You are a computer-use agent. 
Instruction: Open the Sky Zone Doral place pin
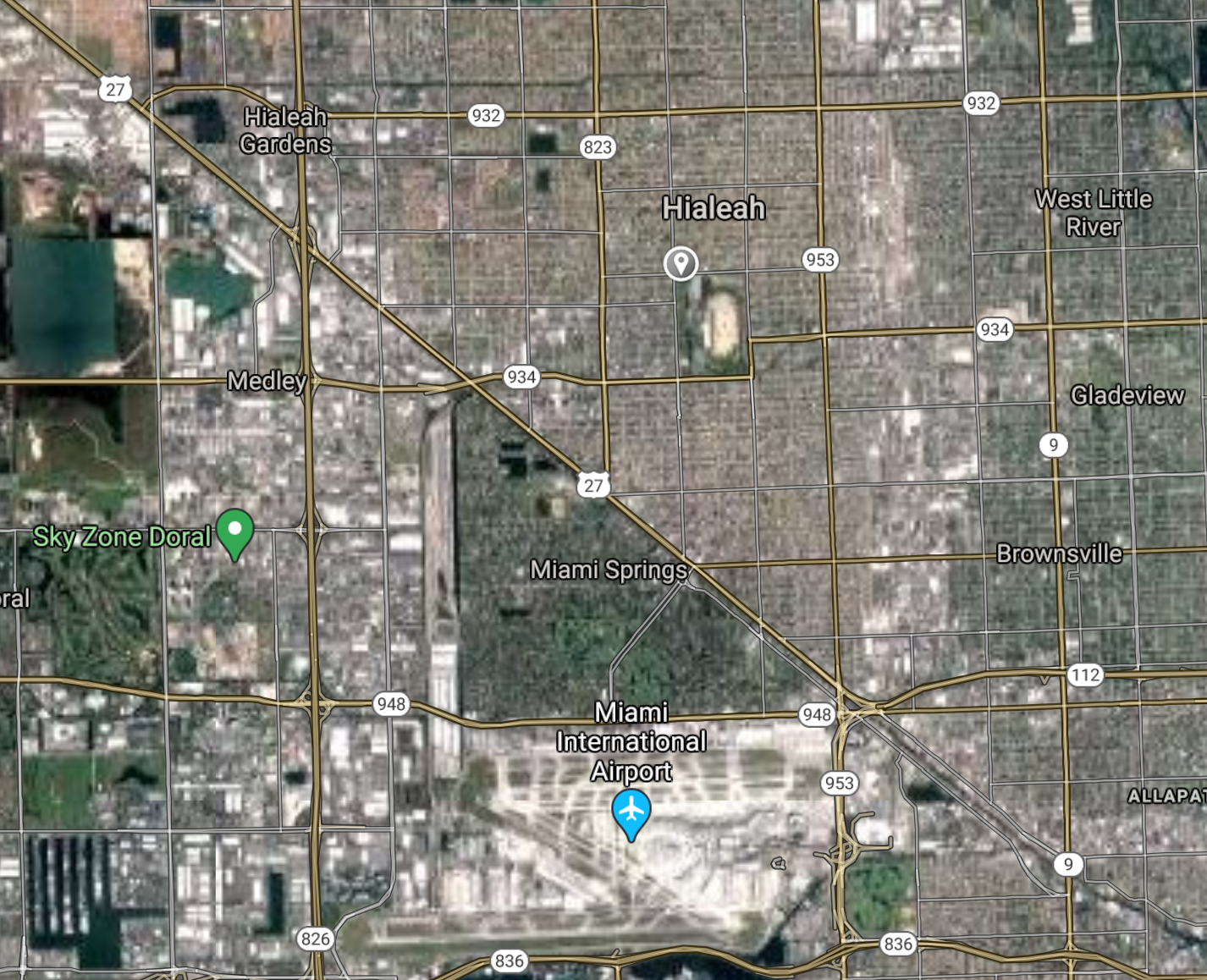[235, 532]
